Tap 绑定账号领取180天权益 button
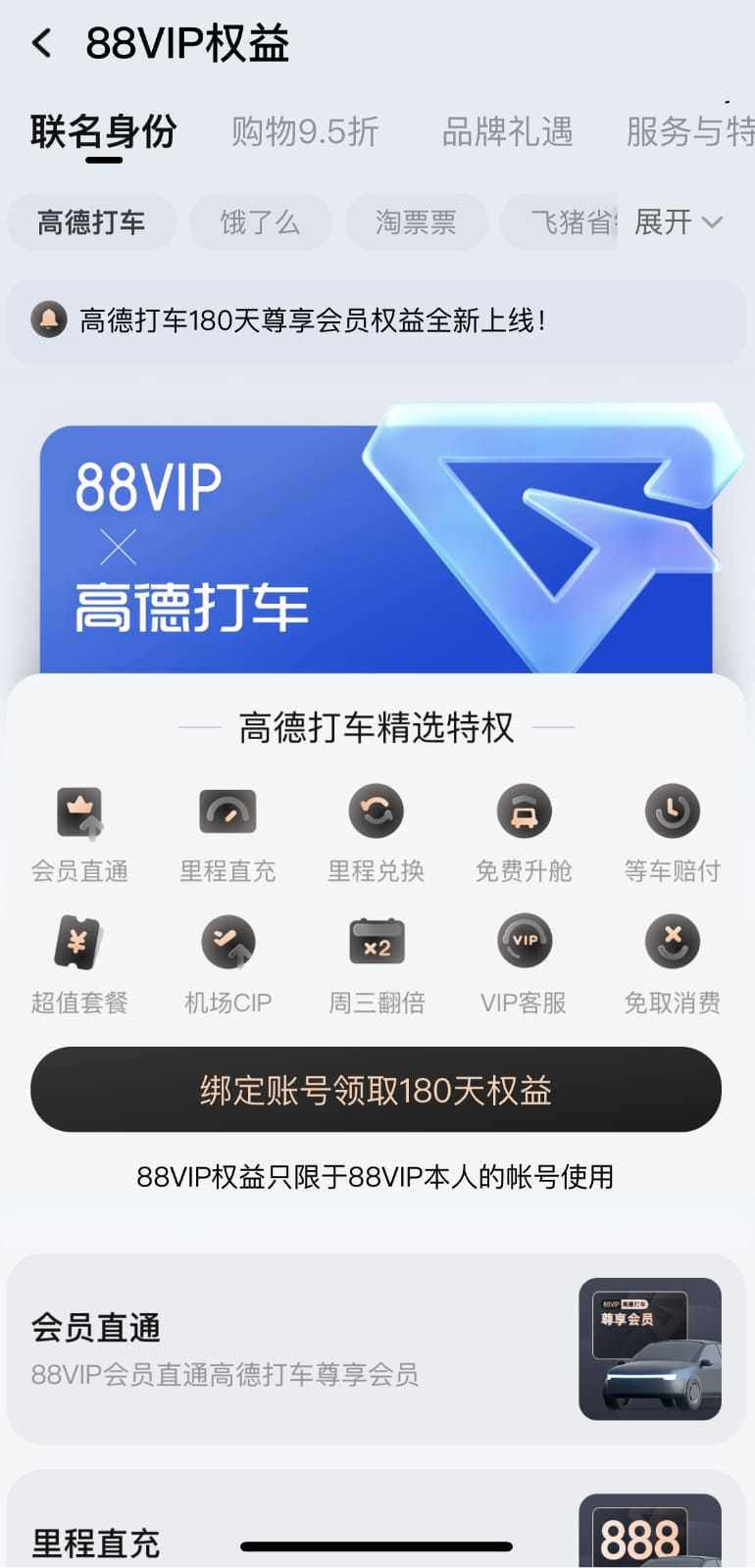Image resolution: width=755 pixels, height=1568 pixels. tap(376, 1090)
